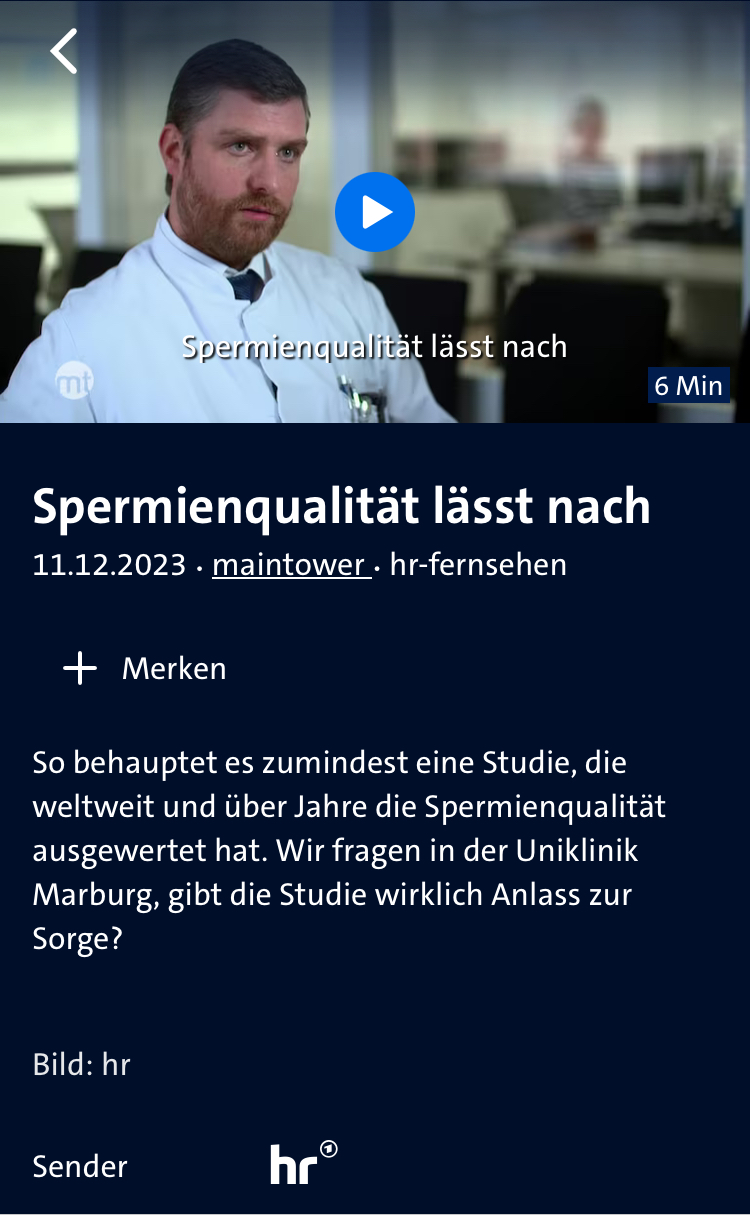Add video to watchlist with Merken

click(x=145, y=669)
